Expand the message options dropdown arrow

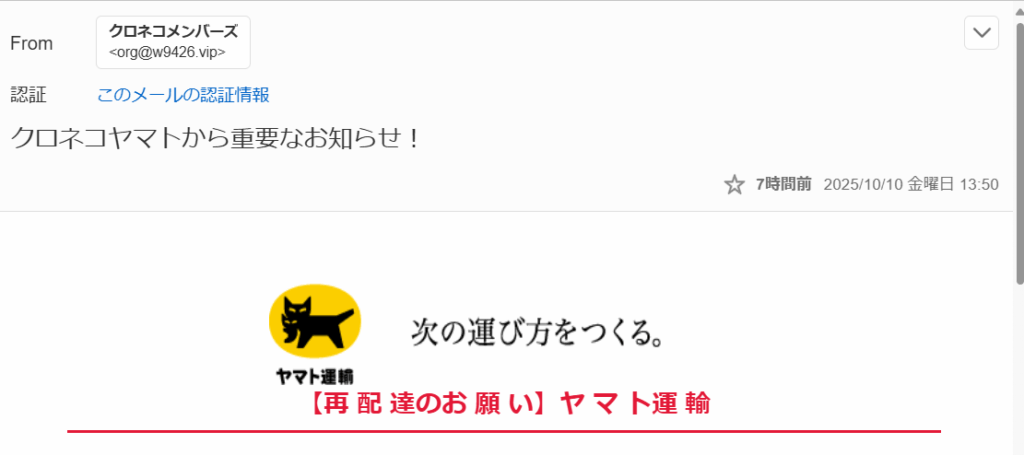tap(981, 33)
